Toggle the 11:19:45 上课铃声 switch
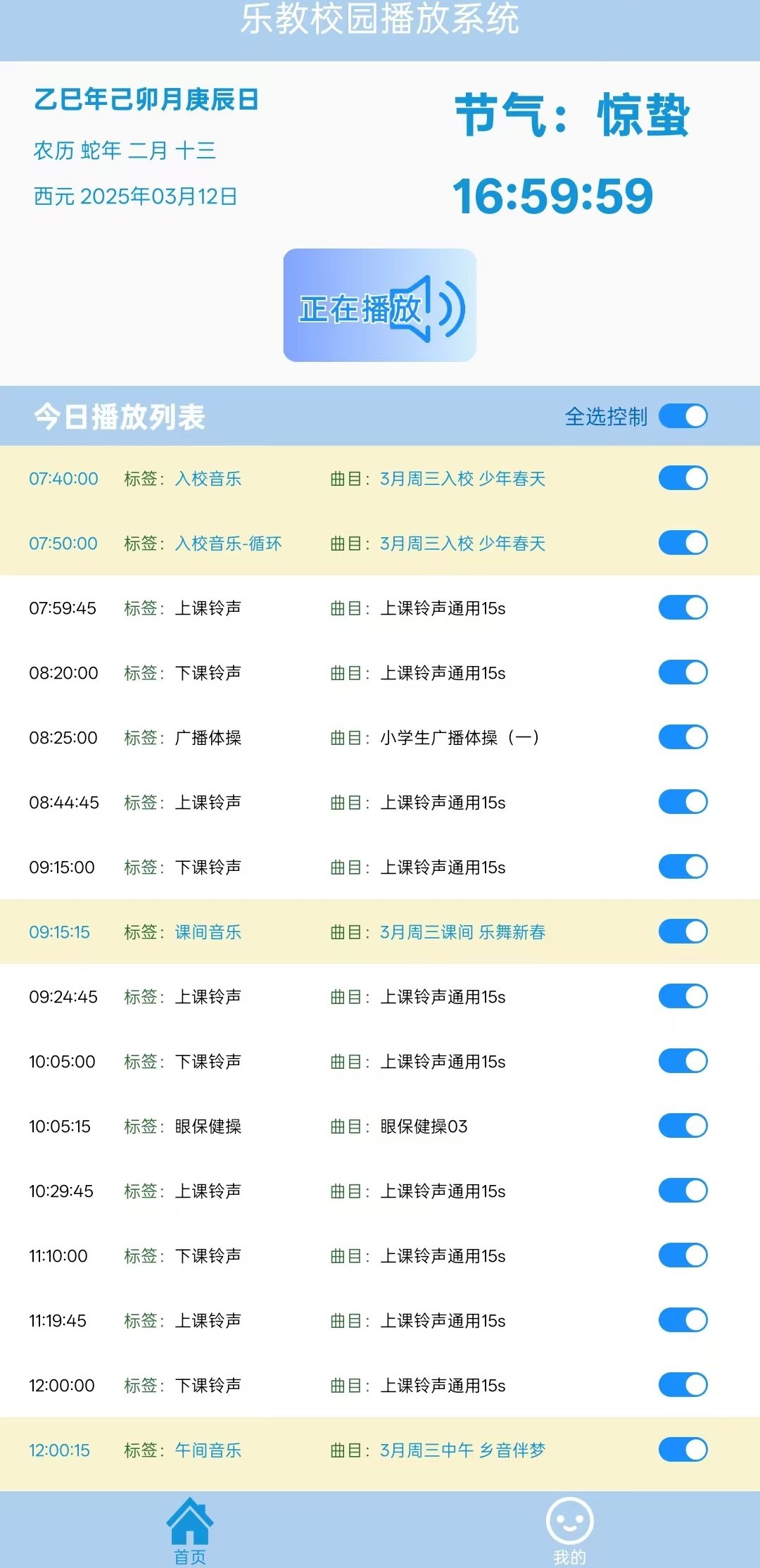Image resolution: width=760 pixels, height=1568 pixels. coord(683,1320)
